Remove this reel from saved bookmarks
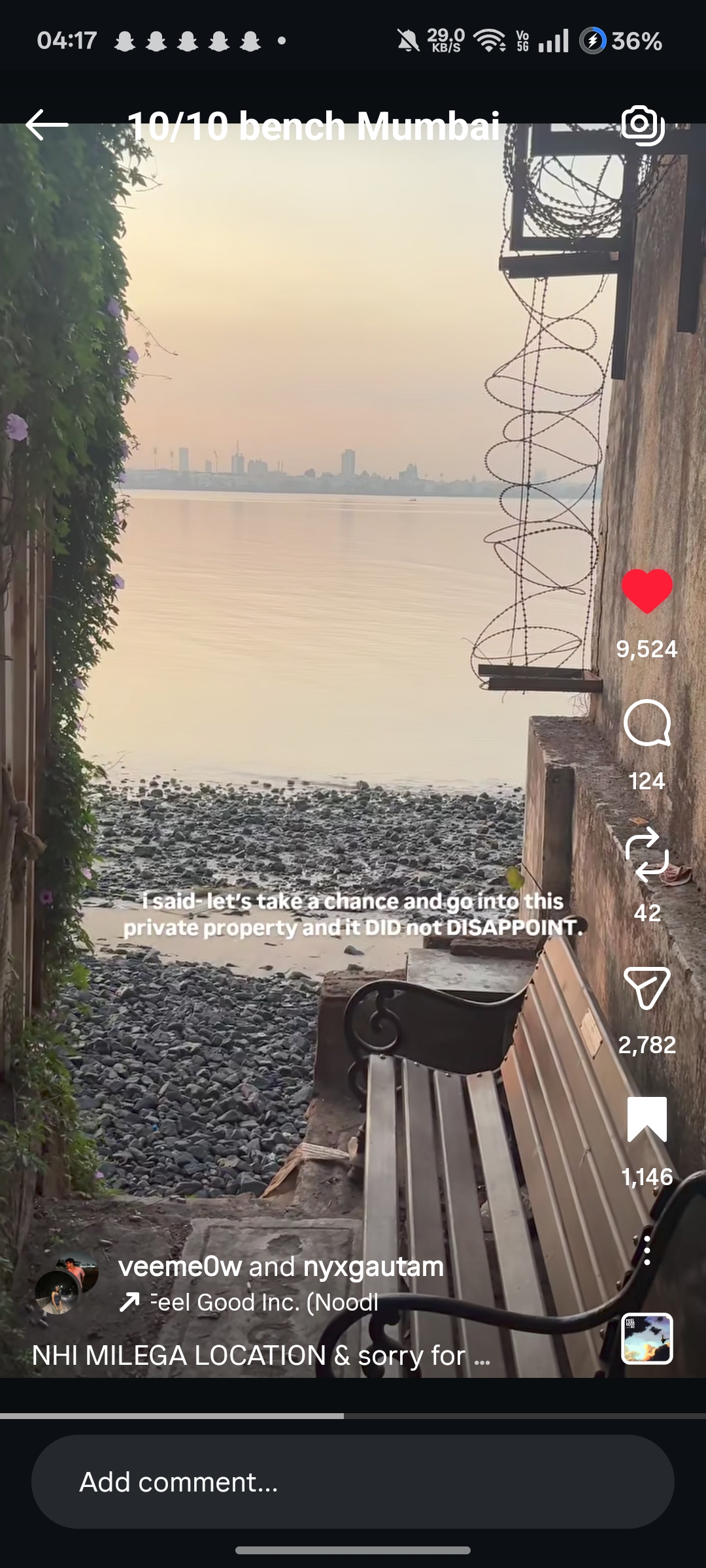 (647, 1119)
